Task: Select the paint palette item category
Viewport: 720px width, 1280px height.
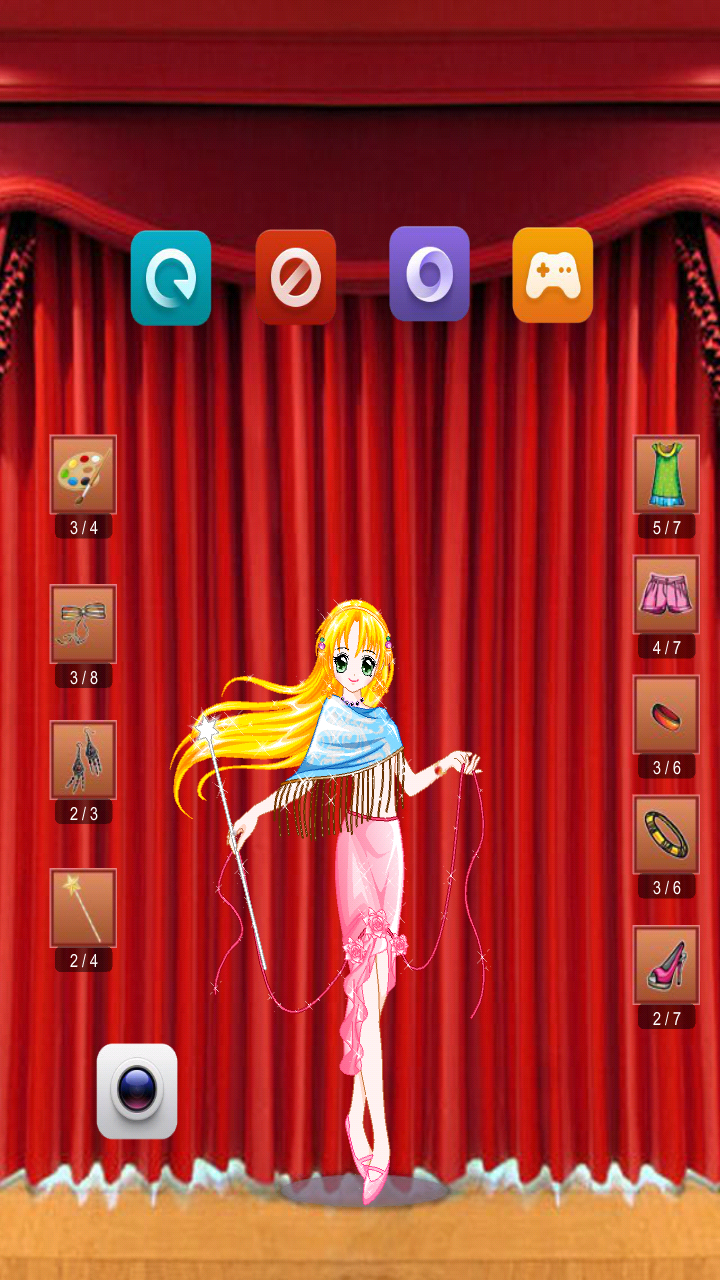Action: tap(84, 474)
